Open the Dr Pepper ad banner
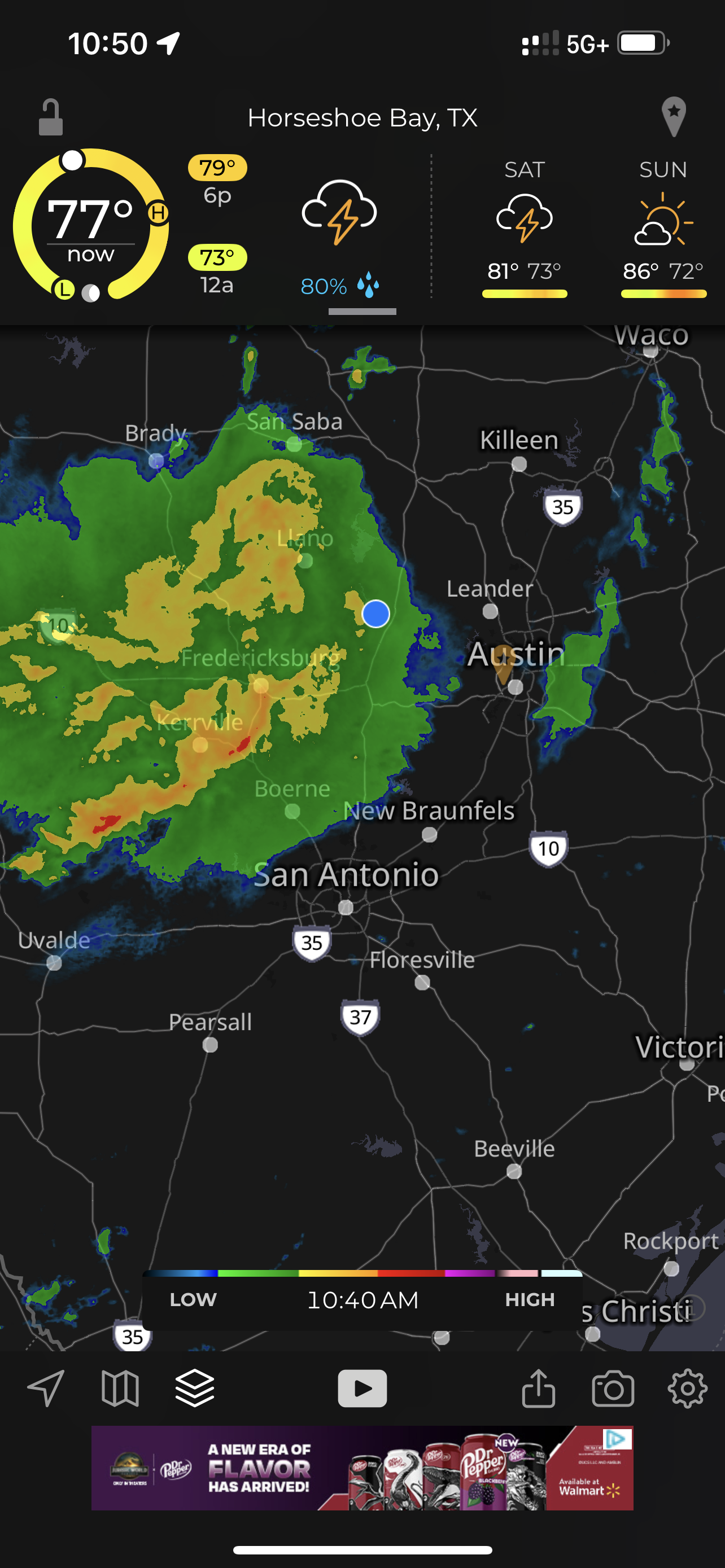 (x=362, y=1468)
